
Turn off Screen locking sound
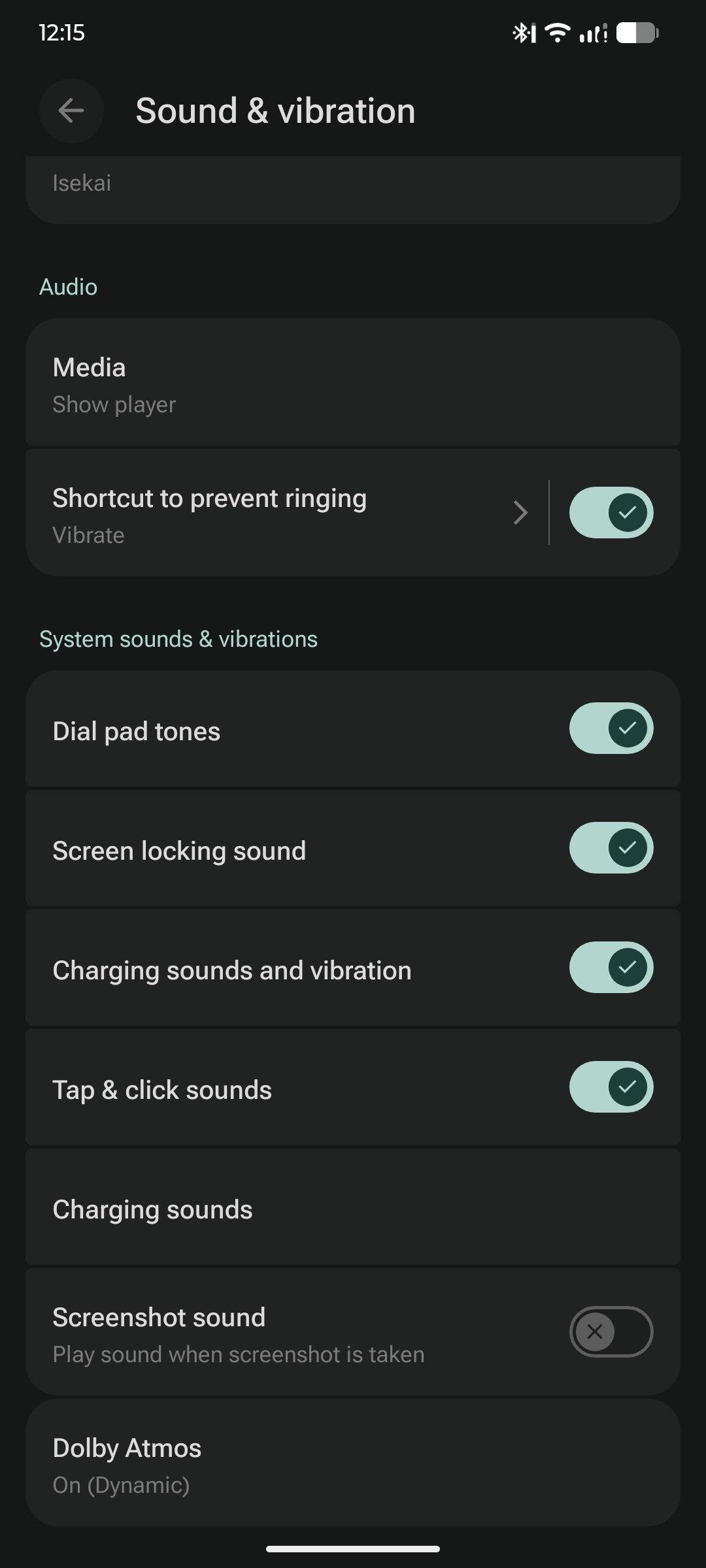tap(611, 848)
